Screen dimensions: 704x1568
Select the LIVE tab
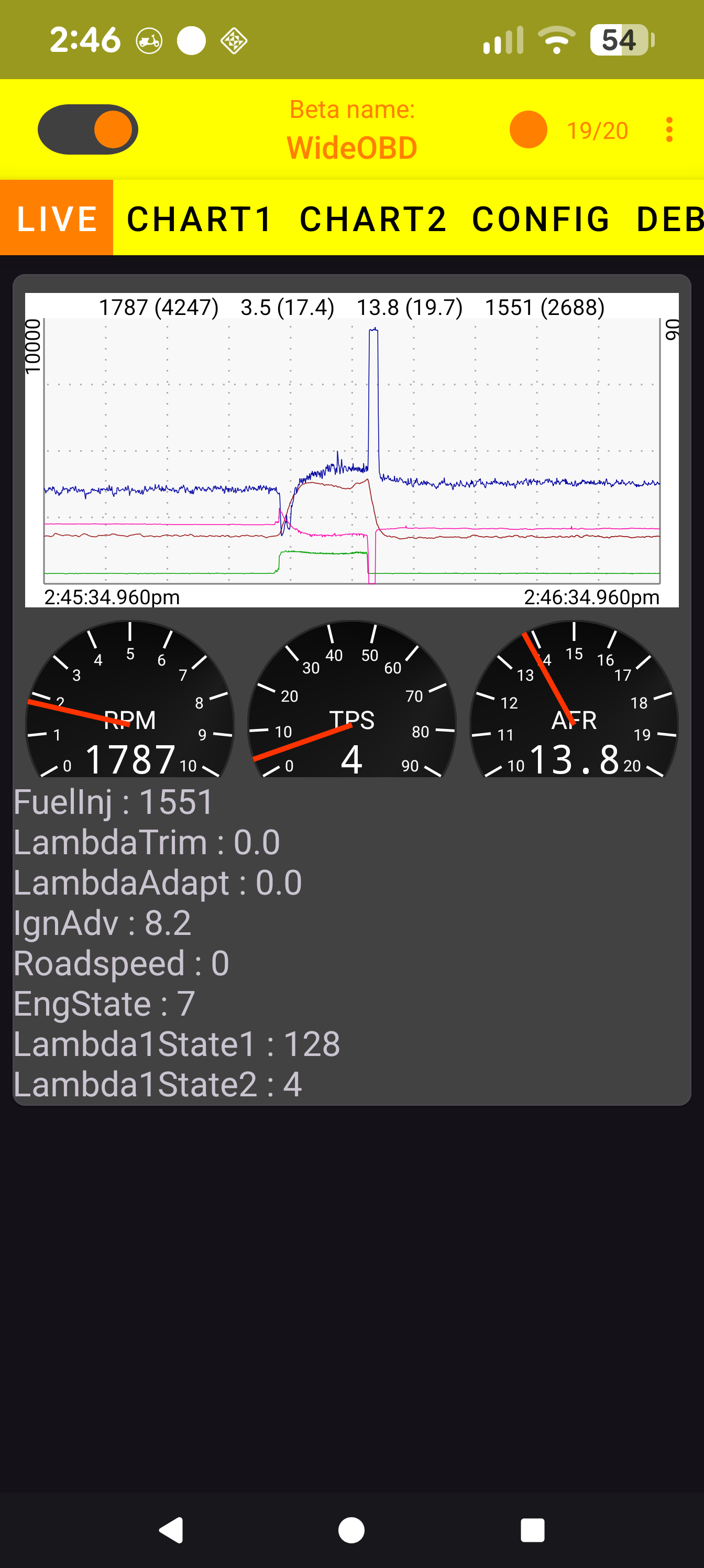(57, 219)
